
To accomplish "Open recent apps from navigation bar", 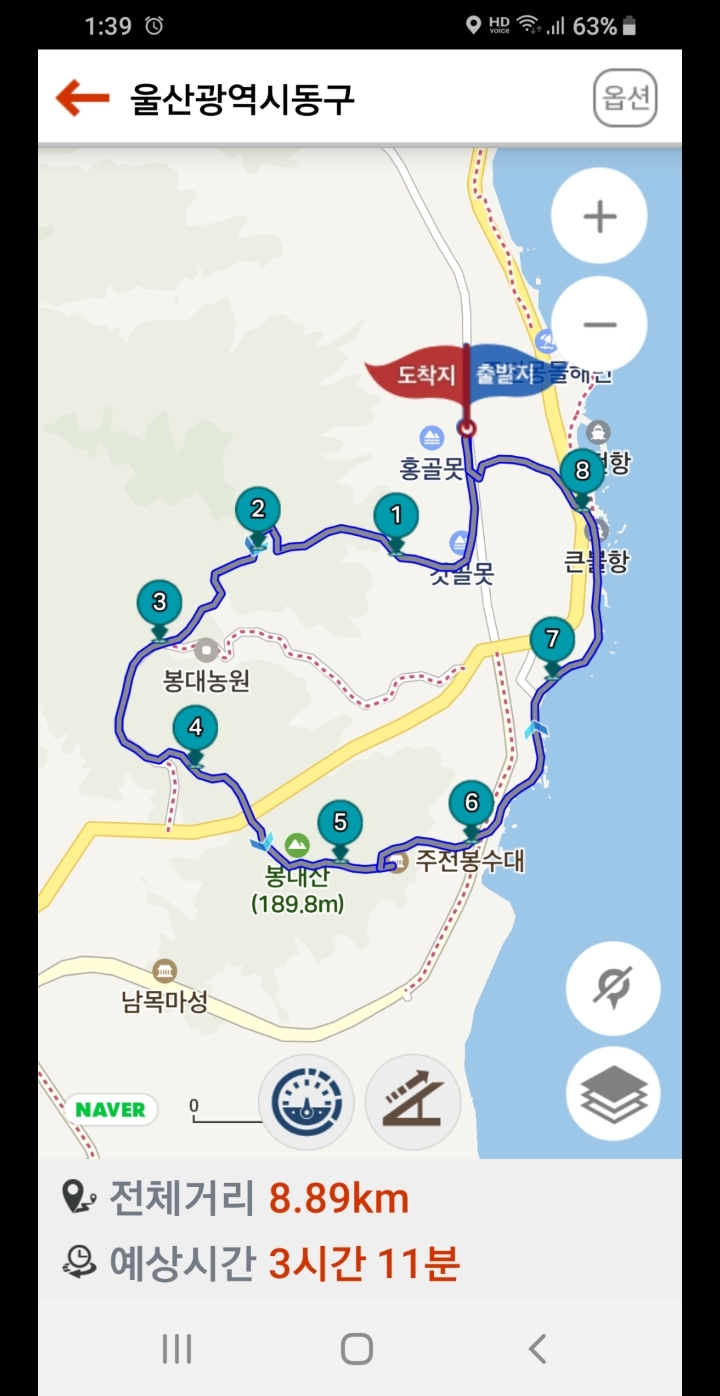I will coord(177,1349).
